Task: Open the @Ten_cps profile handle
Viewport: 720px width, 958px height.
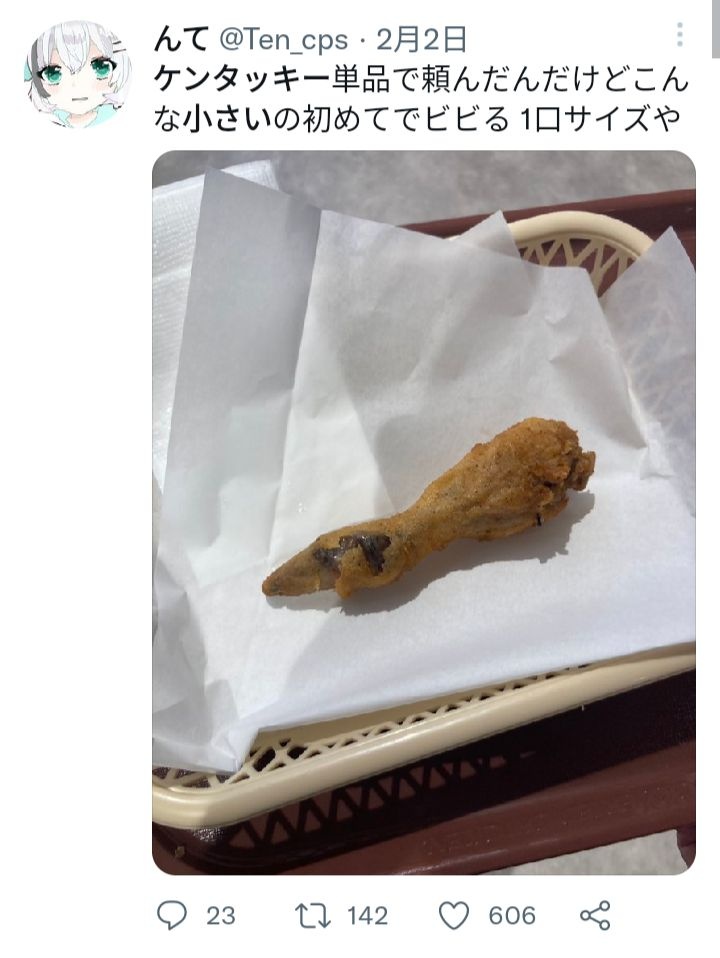Action: [283, 40]
